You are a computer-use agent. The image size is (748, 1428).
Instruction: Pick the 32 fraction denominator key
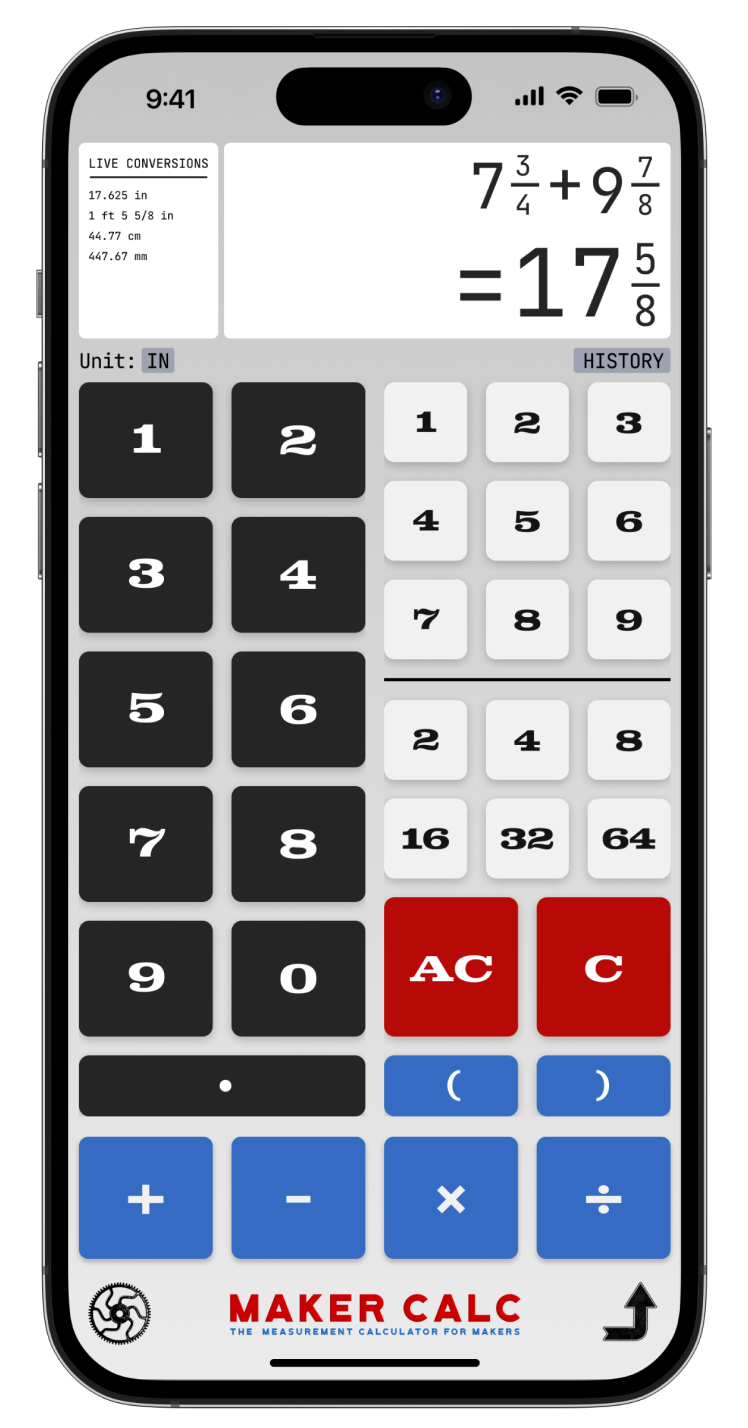(x=527, y=838)
